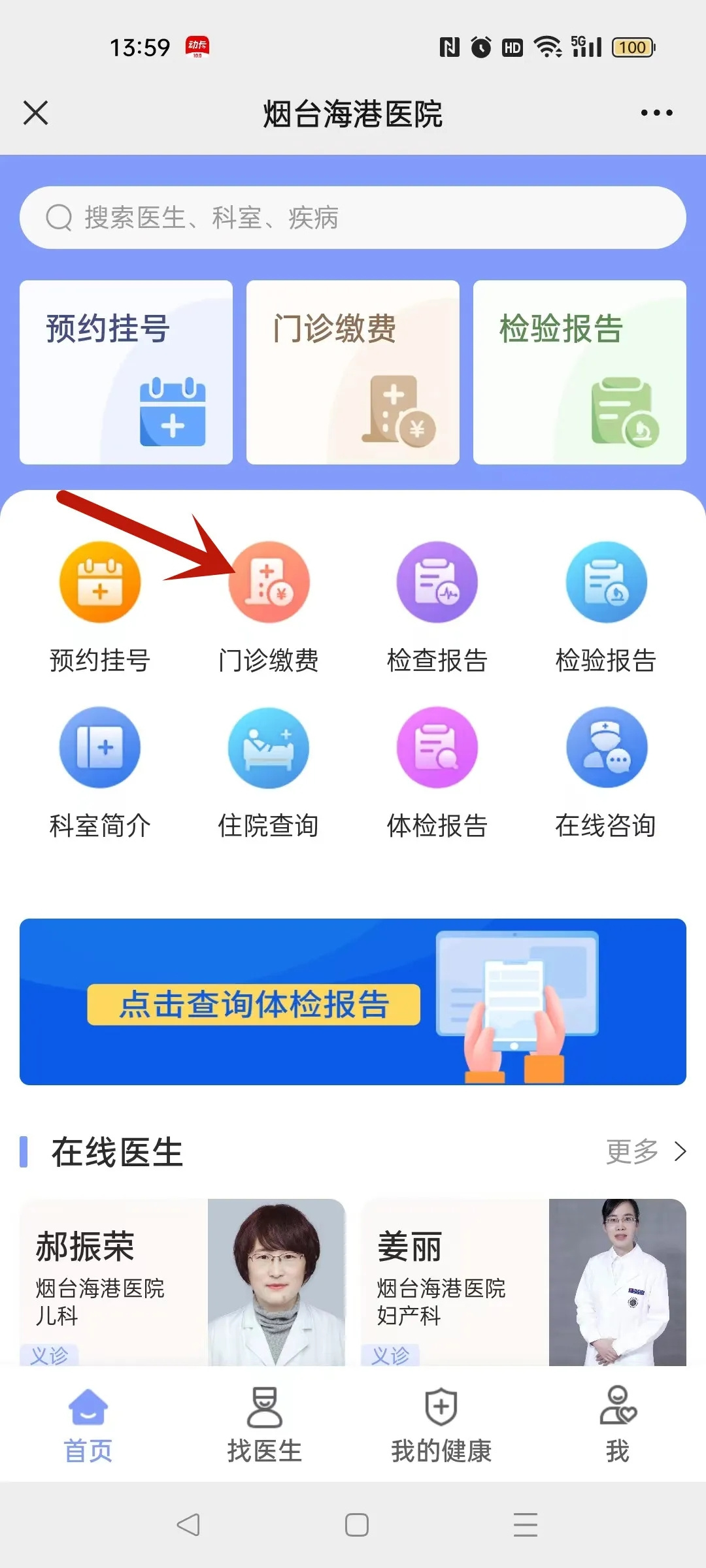Switch to the 我的健康 tab
This screenshot has width=706, height=1568.
point(441,1424)
